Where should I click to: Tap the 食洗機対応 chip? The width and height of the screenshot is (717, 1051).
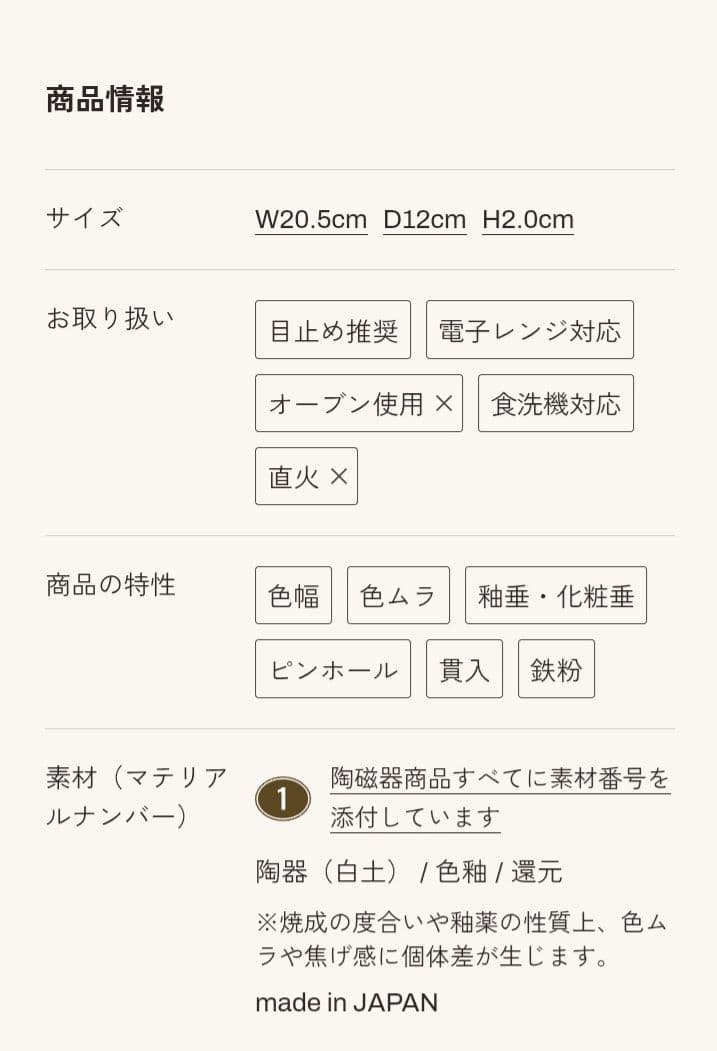pos(556,403)
